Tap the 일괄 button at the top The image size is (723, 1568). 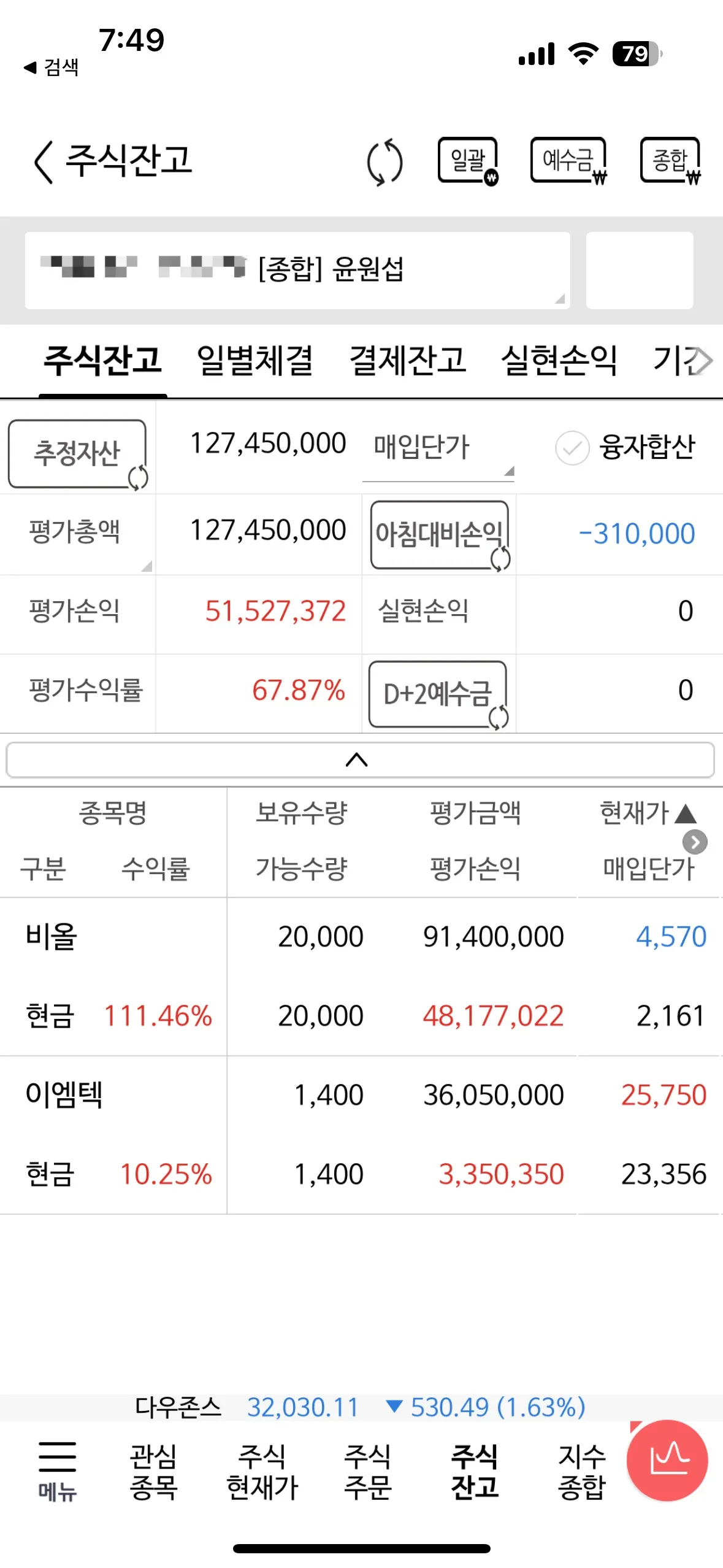point(468,161)
